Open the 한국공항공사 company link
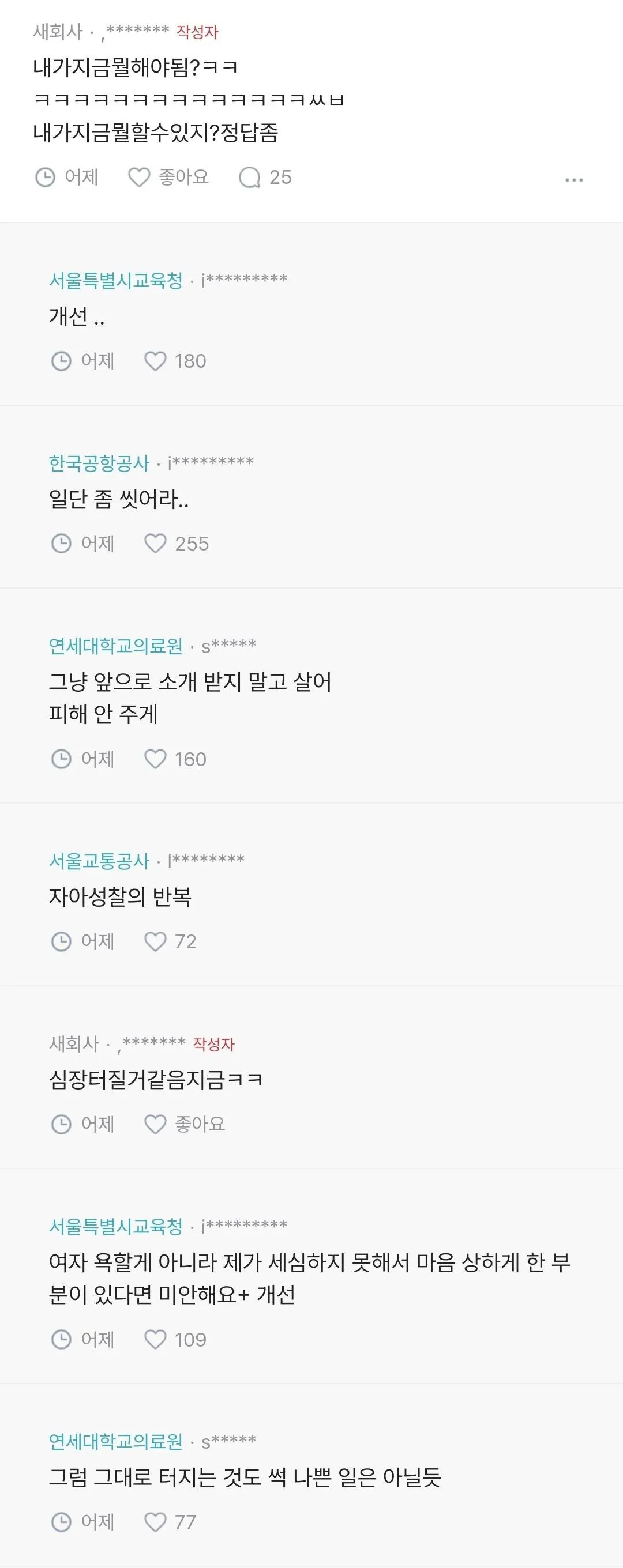Viewport: 623px width, 1568px height. pos(99,463)
